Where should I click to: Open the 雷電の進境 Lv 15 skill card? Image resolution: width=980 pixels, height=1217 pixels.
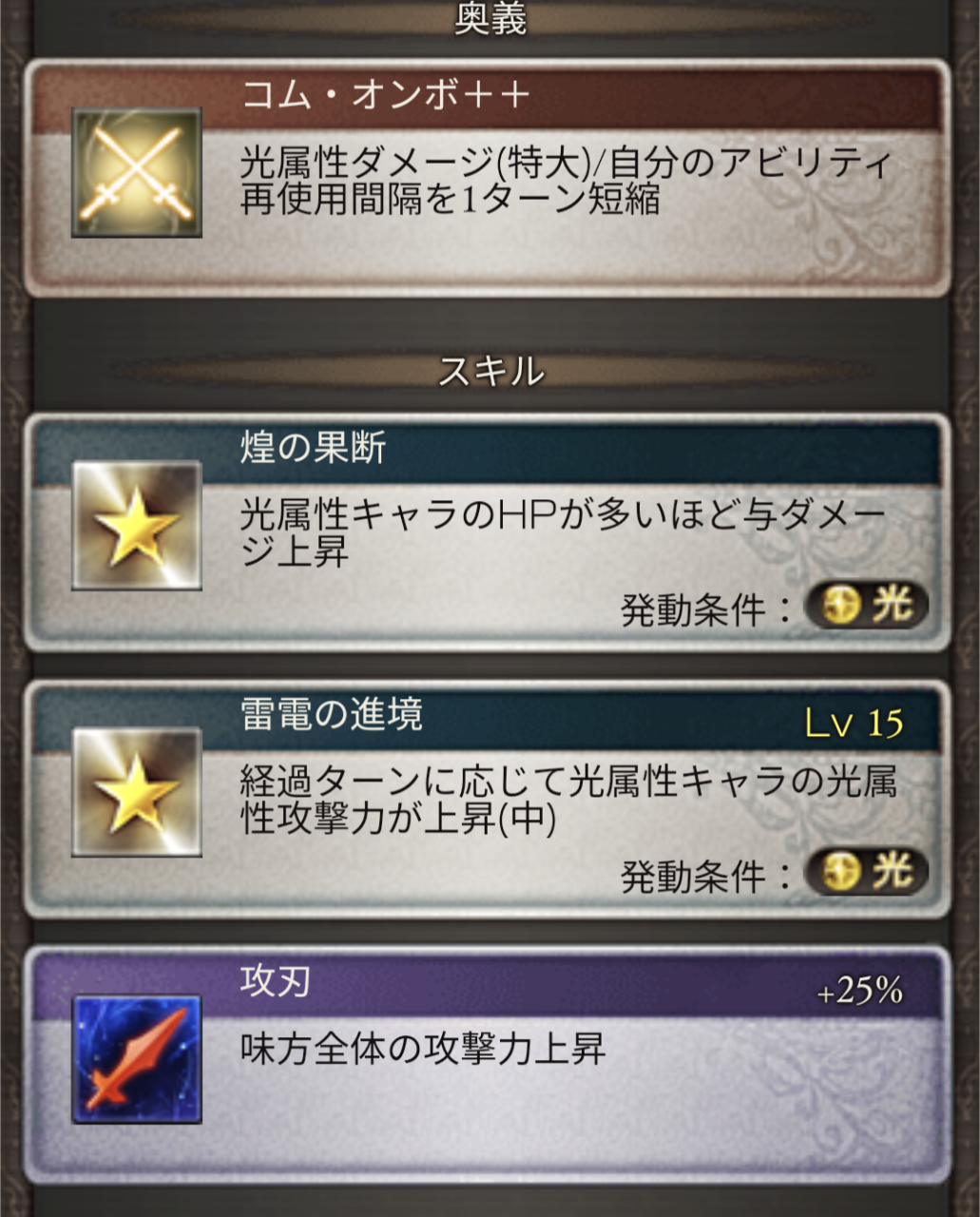488,799
